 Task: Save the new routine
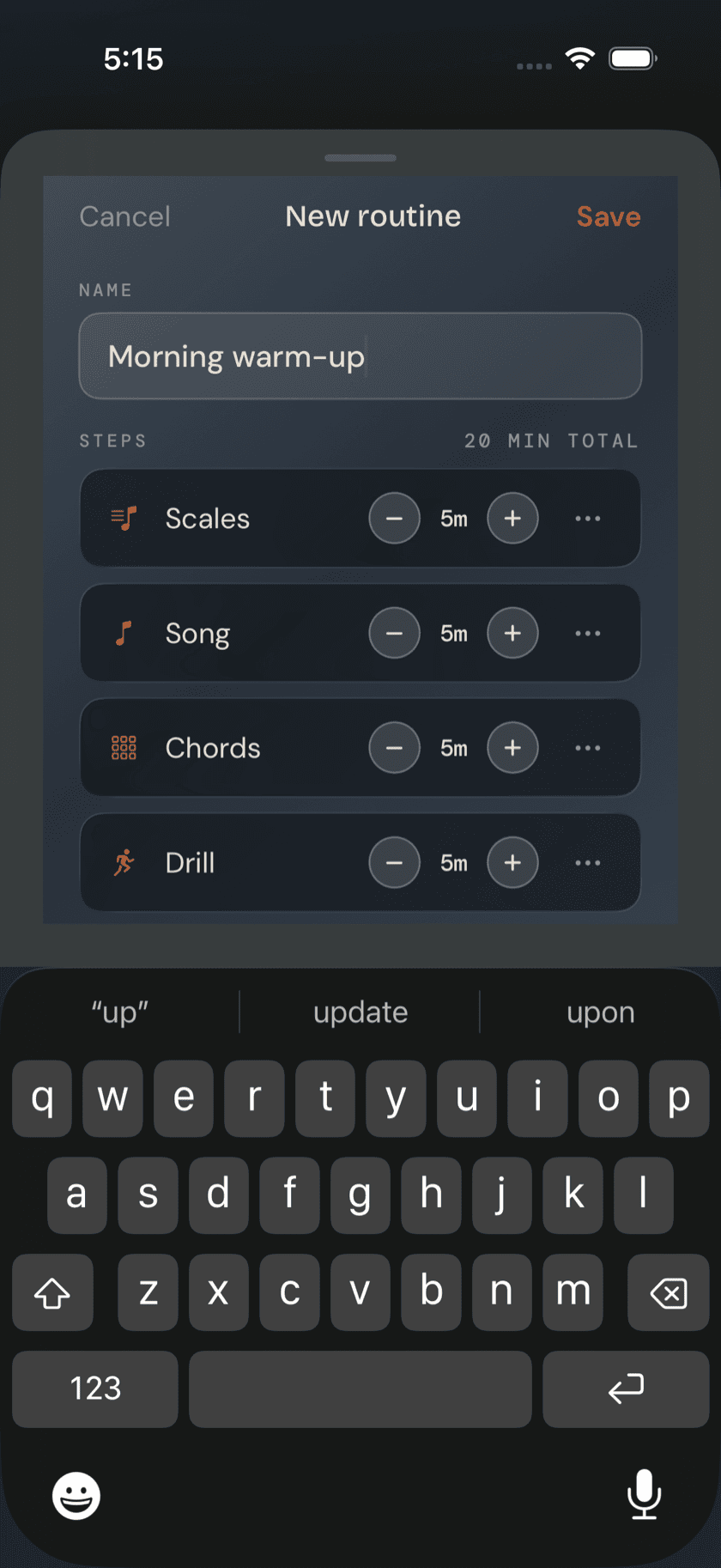[609, 216]
